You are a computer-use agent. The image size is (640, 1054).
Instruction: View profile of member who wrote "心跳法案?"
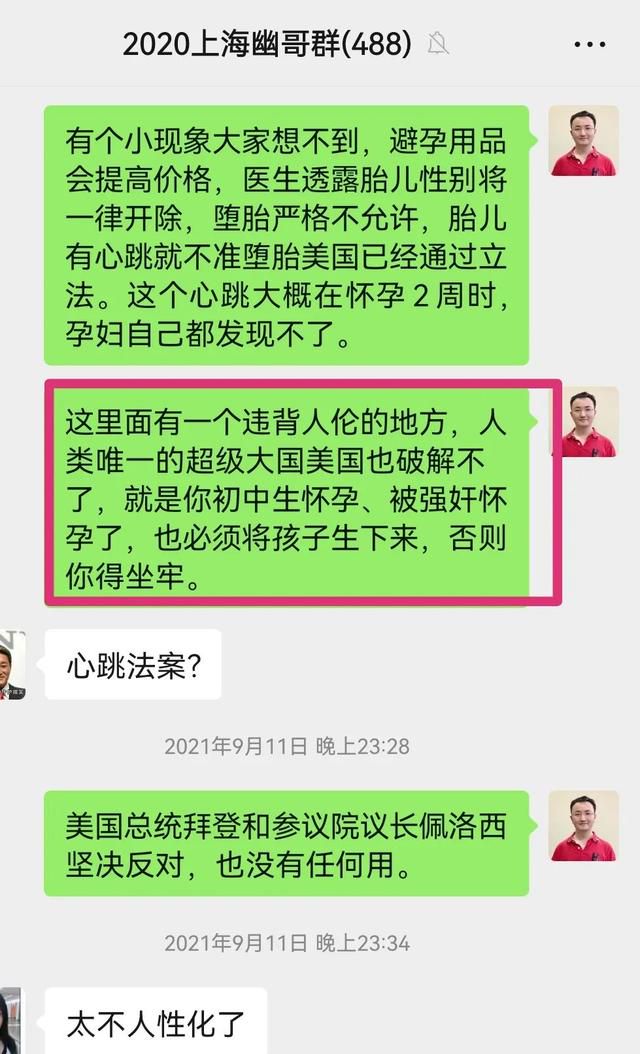pyautogui.click(x=12, y=665)
